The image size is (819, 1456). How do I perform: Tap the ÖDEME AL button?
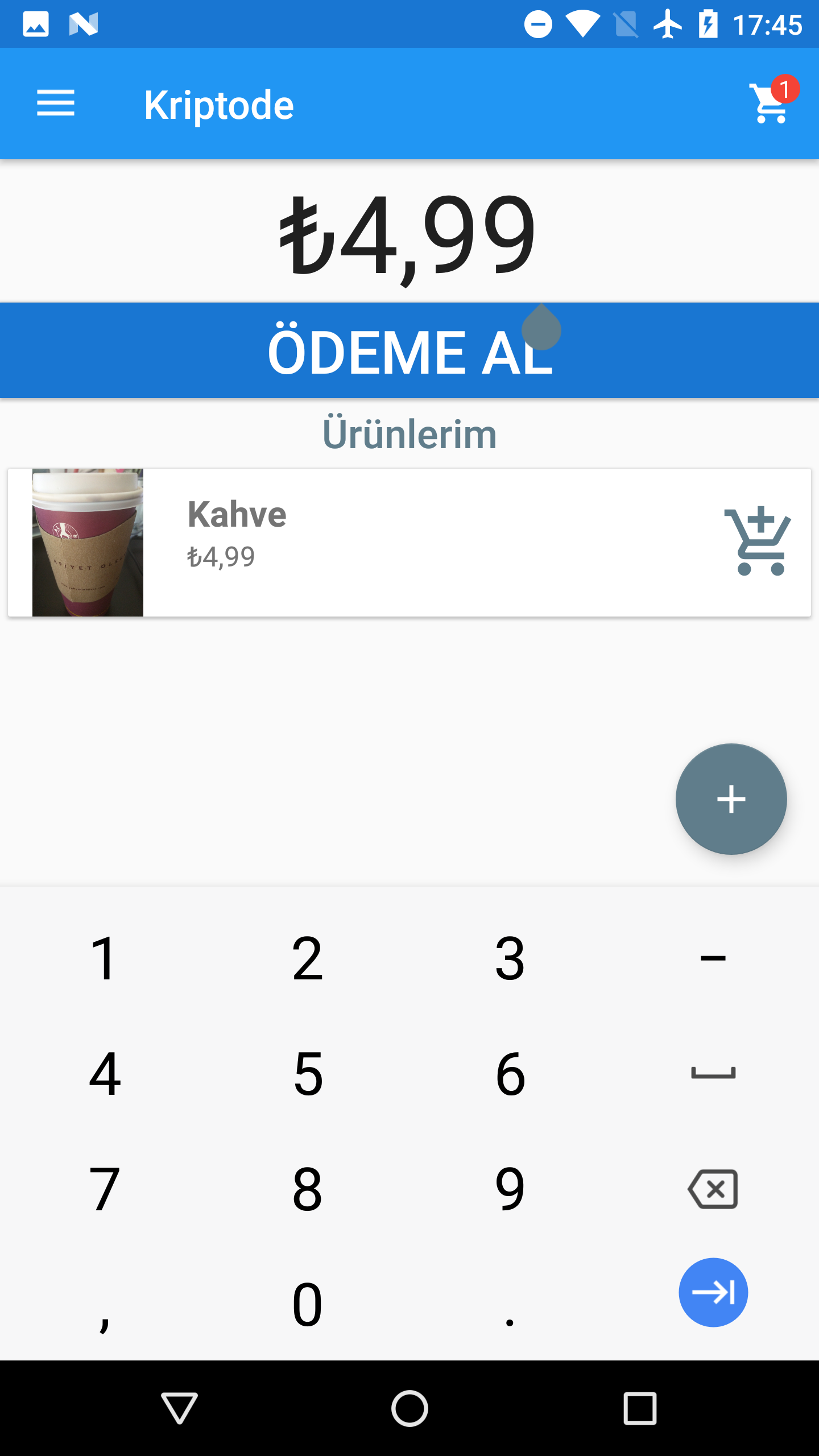[x=409, y=351]
